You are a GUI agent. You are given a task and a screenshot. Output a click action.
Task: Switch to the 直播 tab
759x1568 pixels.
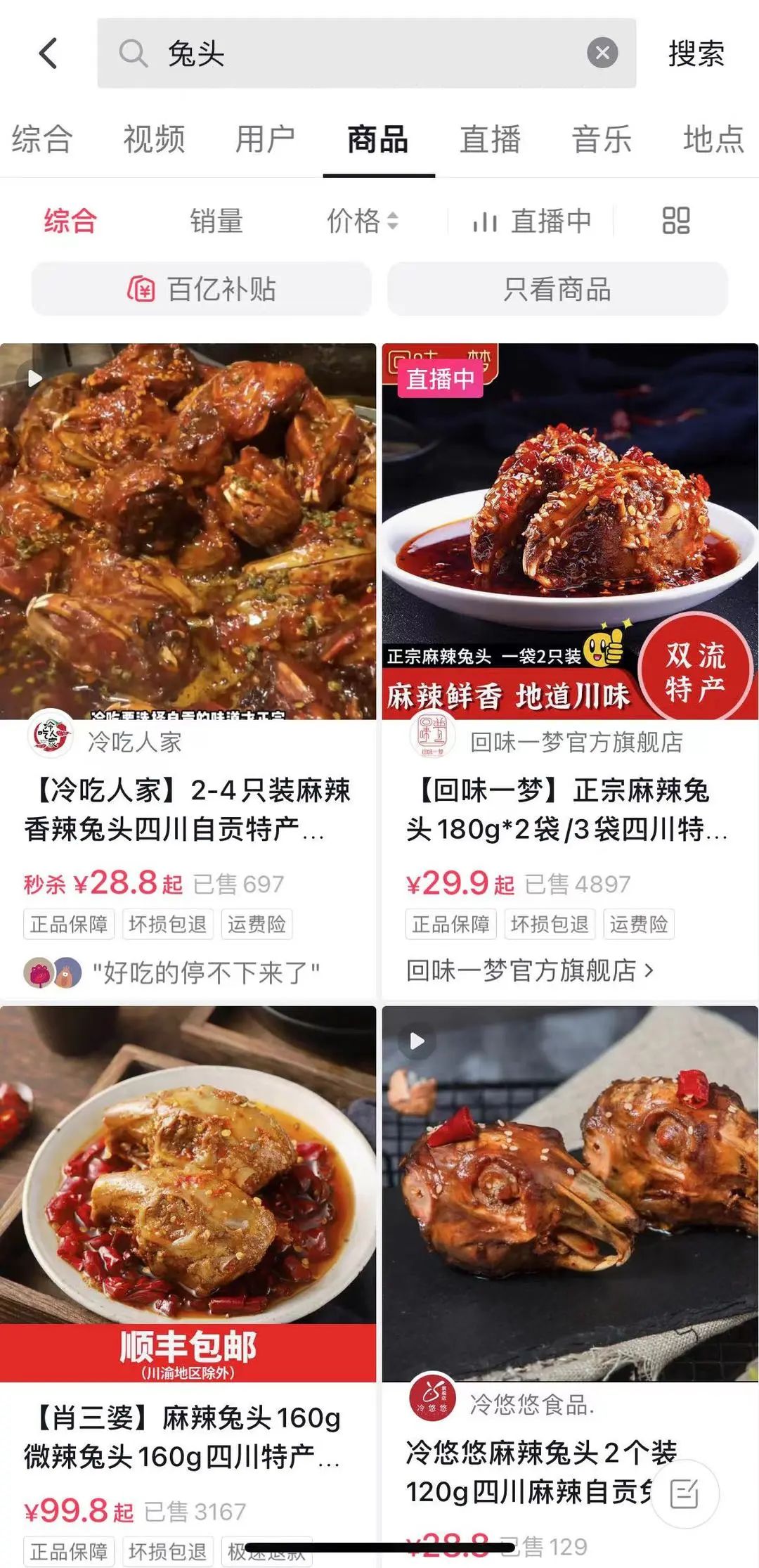490,139
